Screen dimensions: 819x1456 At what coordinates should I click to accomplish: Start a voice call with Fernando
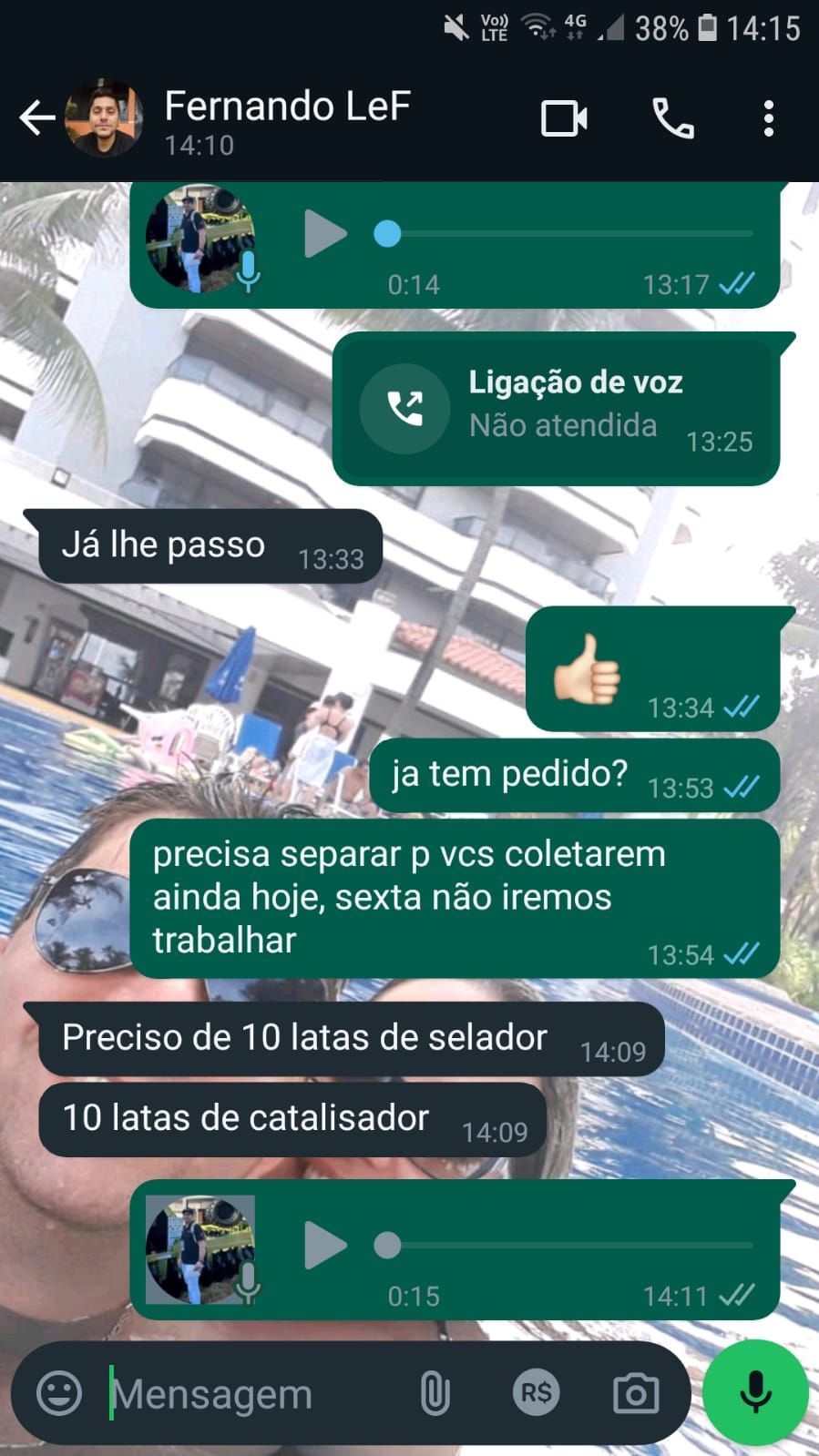(673, 118)
